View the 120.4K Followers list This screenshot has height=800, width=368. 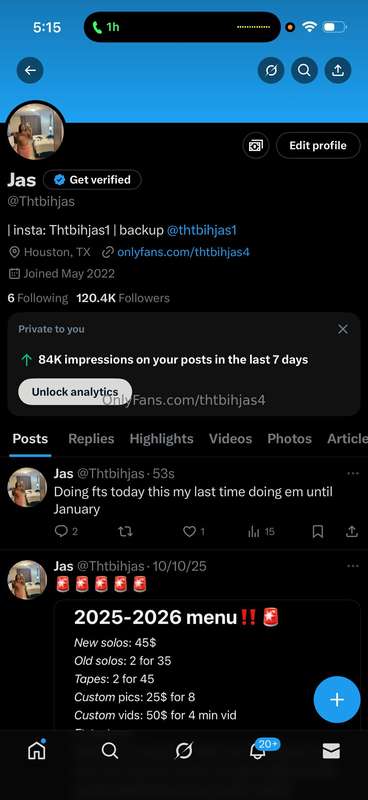point(123,298)
